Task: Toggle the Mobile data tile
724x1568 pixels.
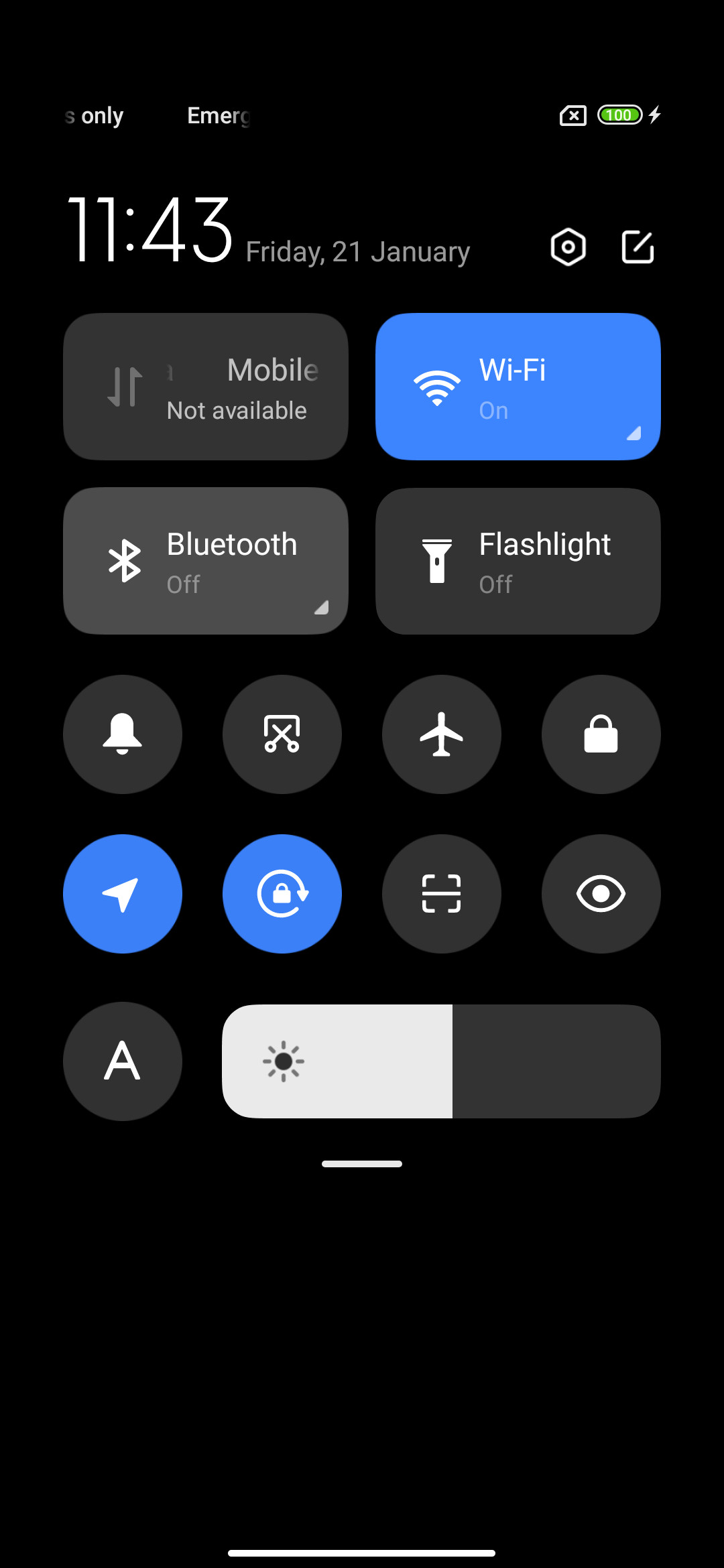Action: [206, 387]
